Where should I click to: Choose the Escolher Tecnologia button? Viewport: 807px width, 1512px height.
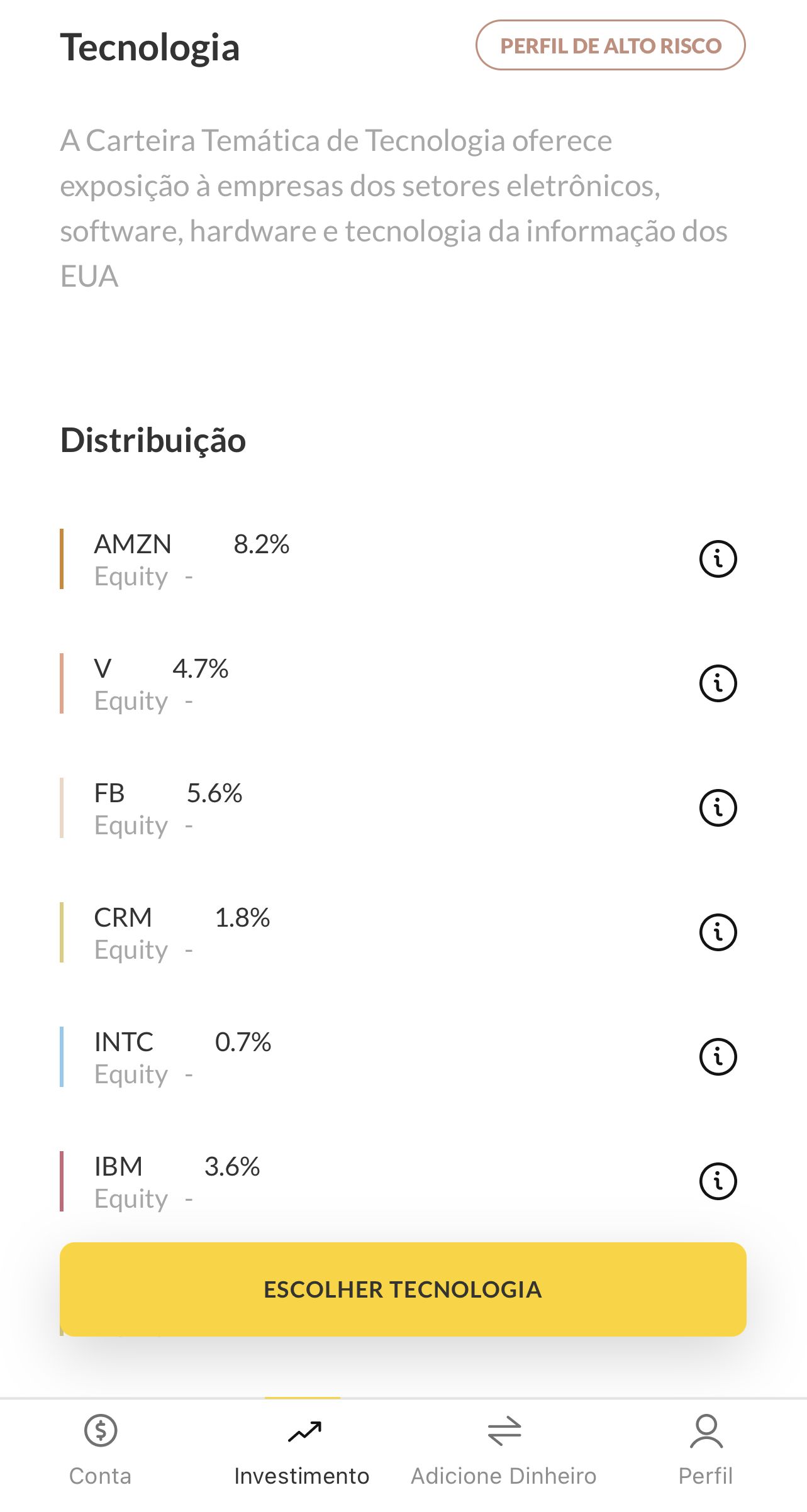[403, 1289]
